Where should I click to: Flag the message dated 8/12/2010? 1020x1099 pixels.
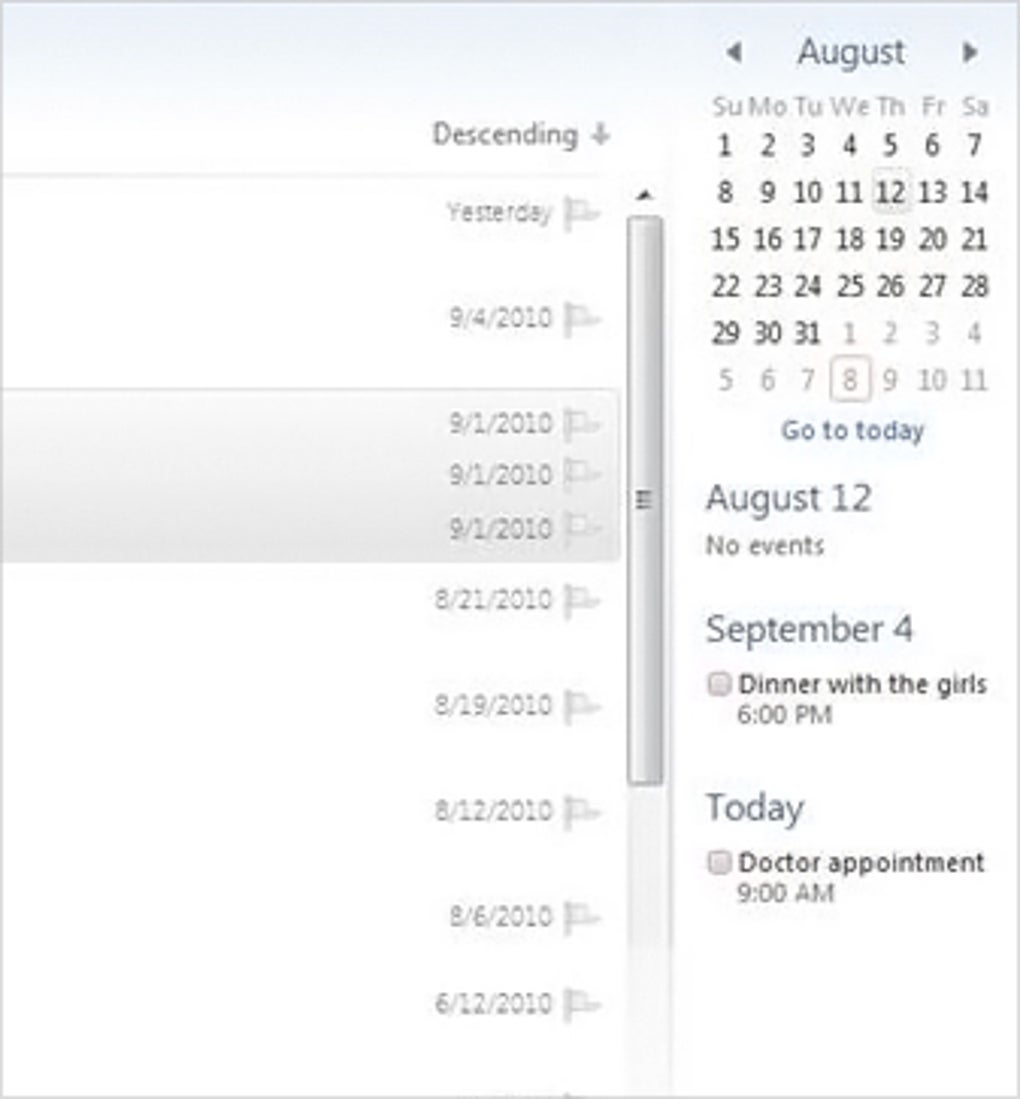583,812
